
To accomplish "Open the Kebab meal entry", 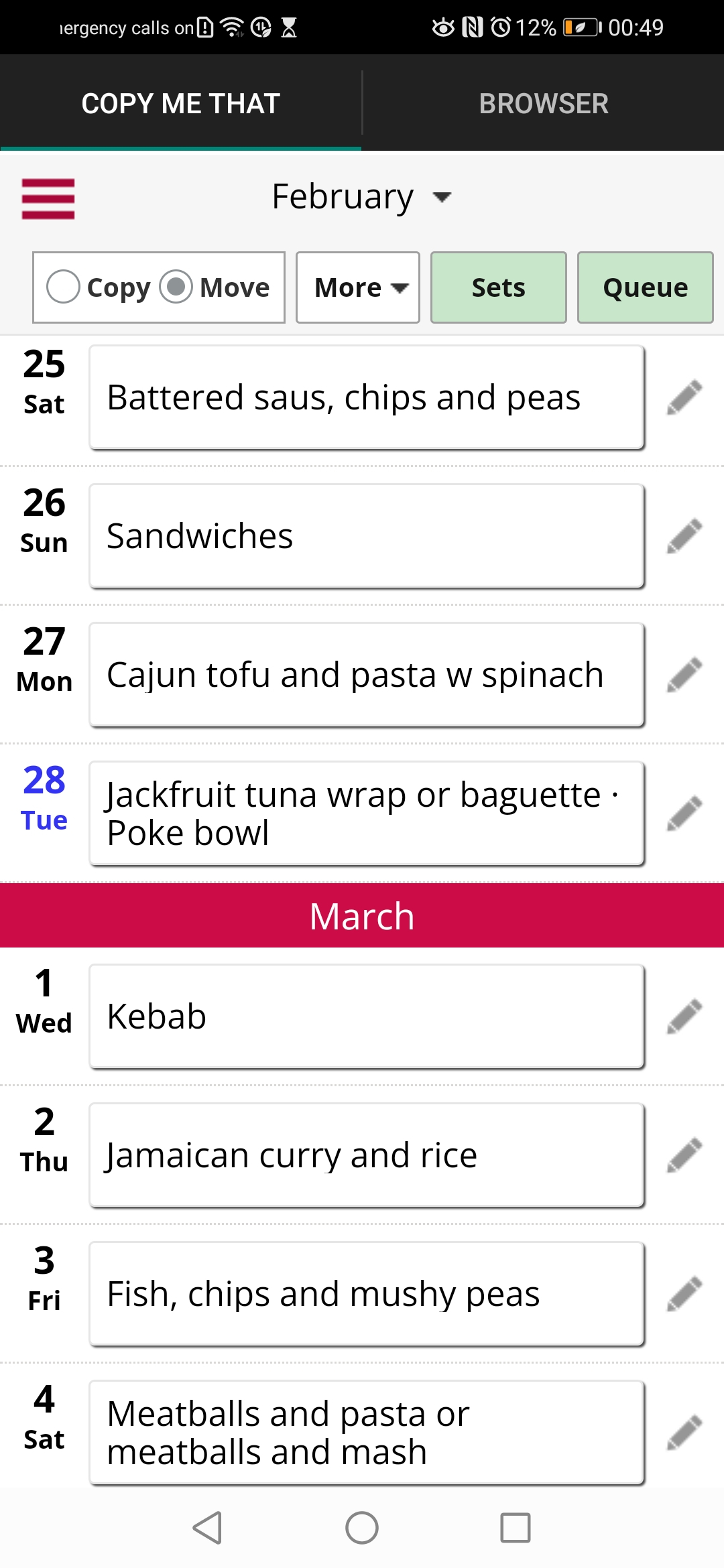I will [x=367, y=1017].
